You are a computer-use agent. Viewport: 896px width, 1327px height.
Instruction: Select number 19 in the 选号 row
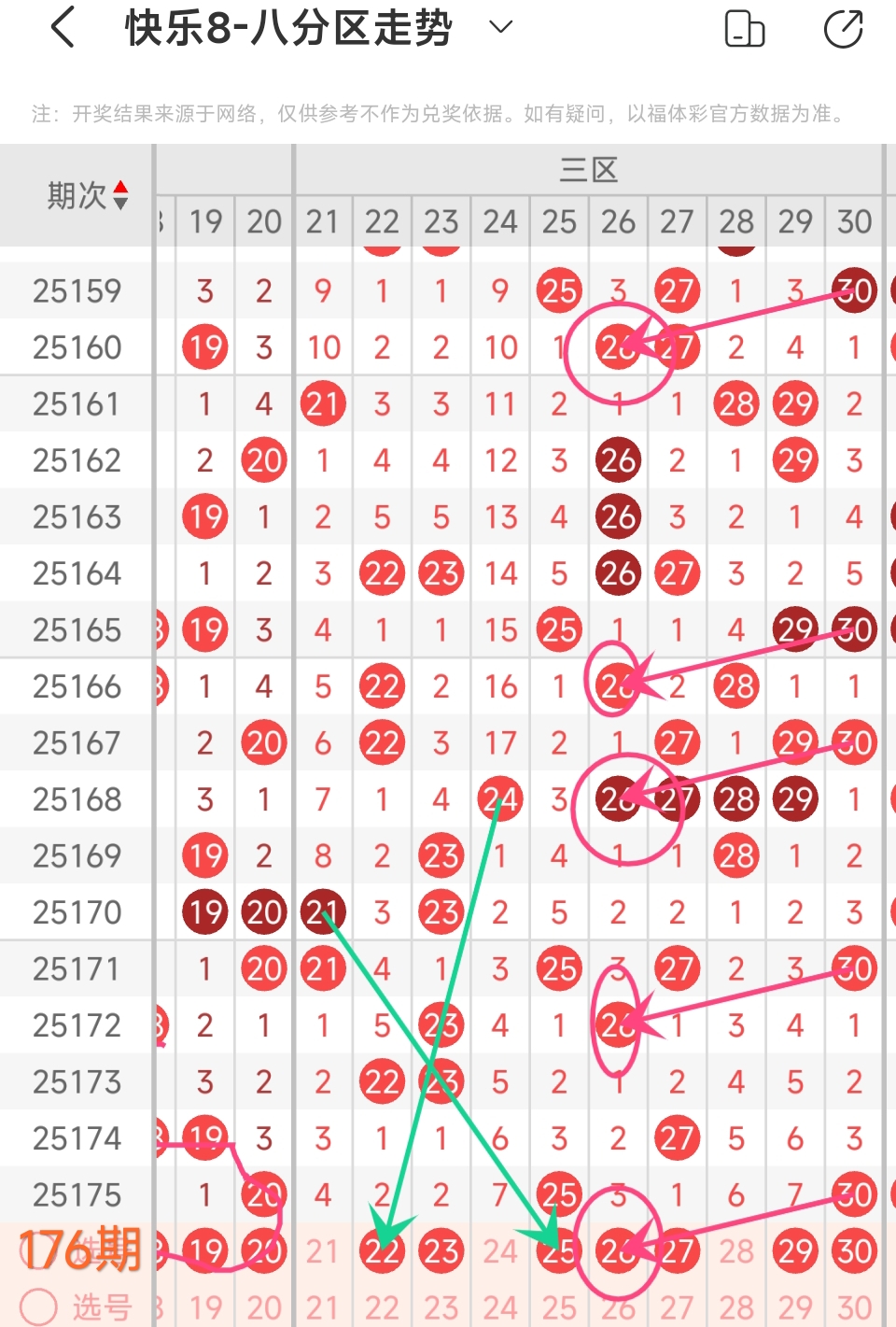coord(205,1307)
